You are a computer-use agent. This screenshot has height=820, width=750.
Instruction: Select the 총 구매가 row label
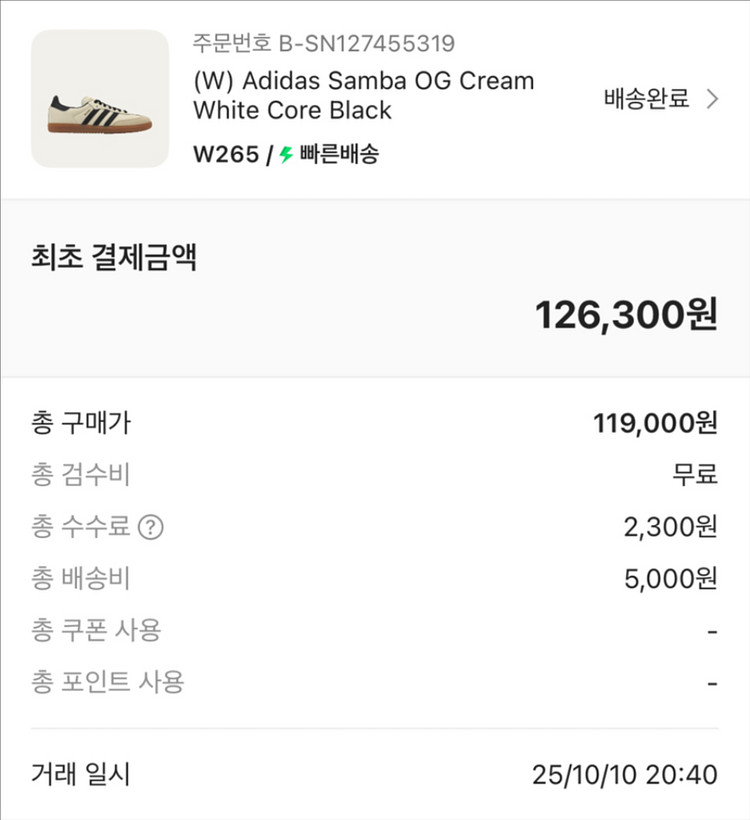point(78,424)
